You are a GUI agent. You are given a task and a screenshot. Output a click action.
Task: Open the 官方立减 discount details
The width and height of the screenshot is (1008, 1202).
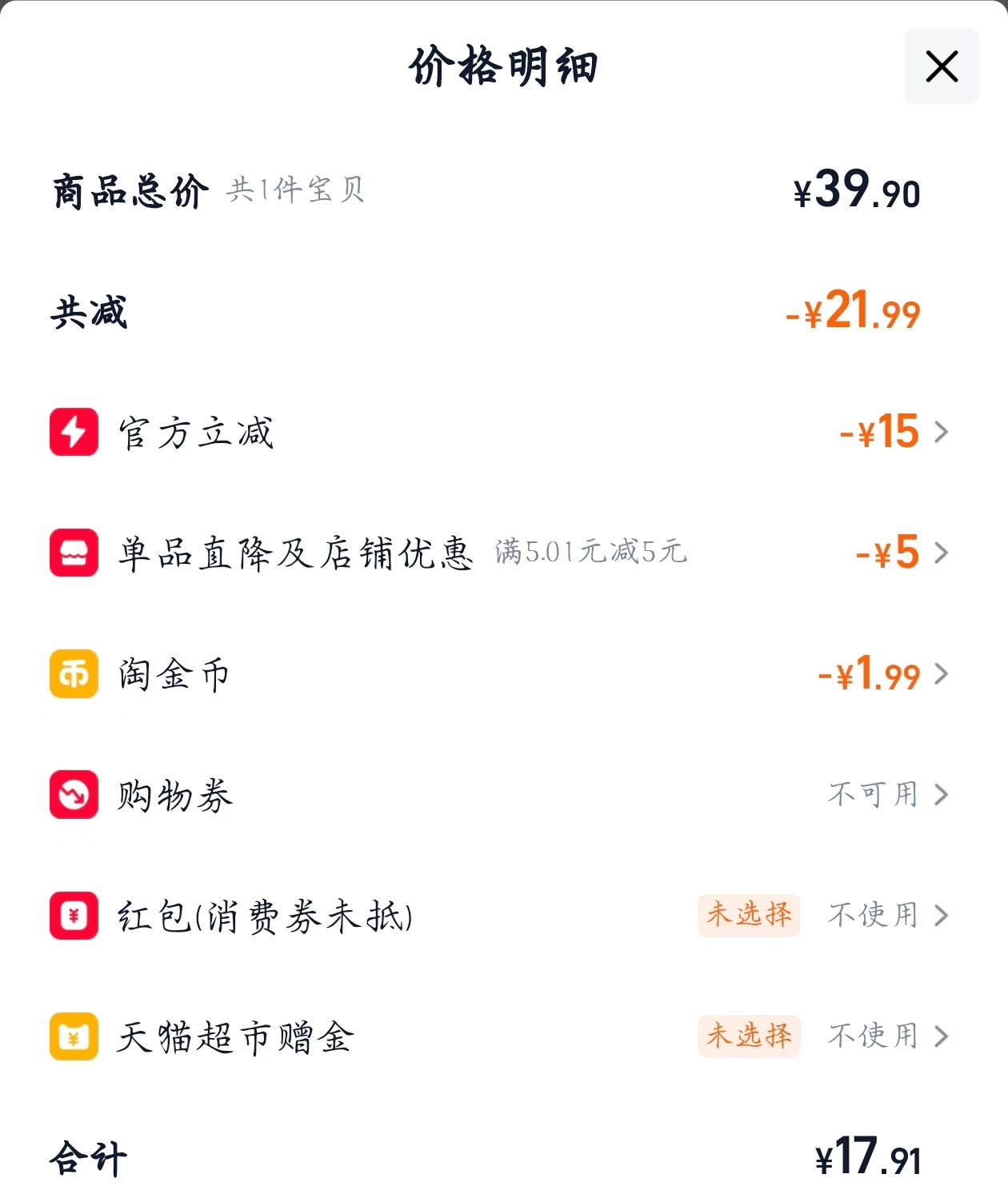click(x=941, y=432)
